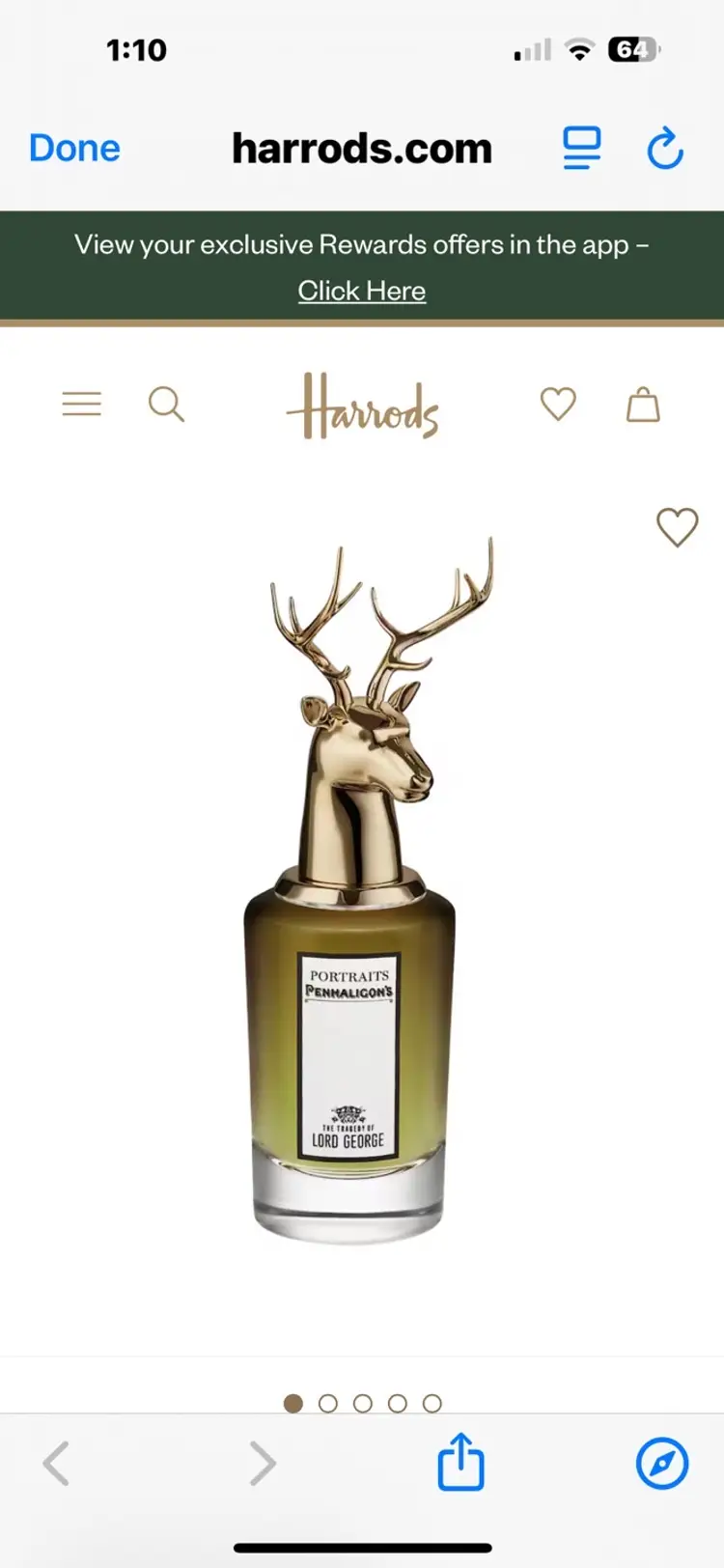
Task: Open the shopping bag
Action: (643, 405)
